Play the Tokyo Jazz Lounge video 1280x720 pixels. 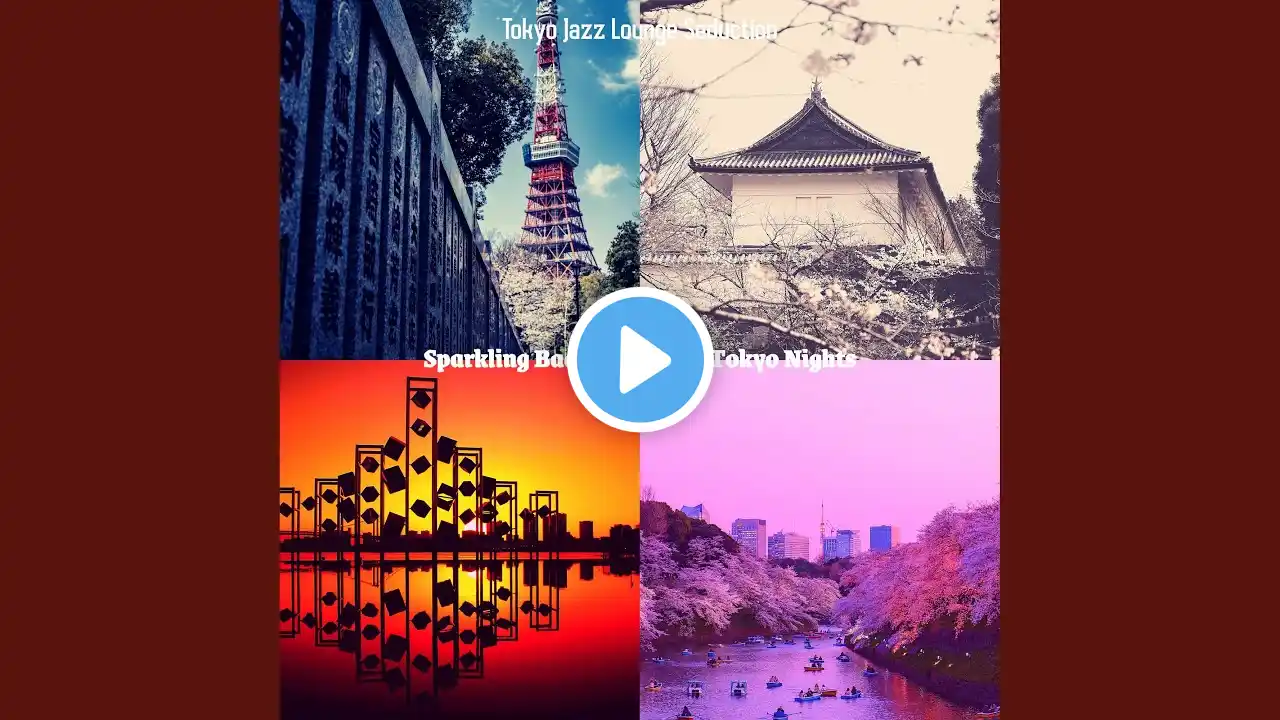pos(640,360)
